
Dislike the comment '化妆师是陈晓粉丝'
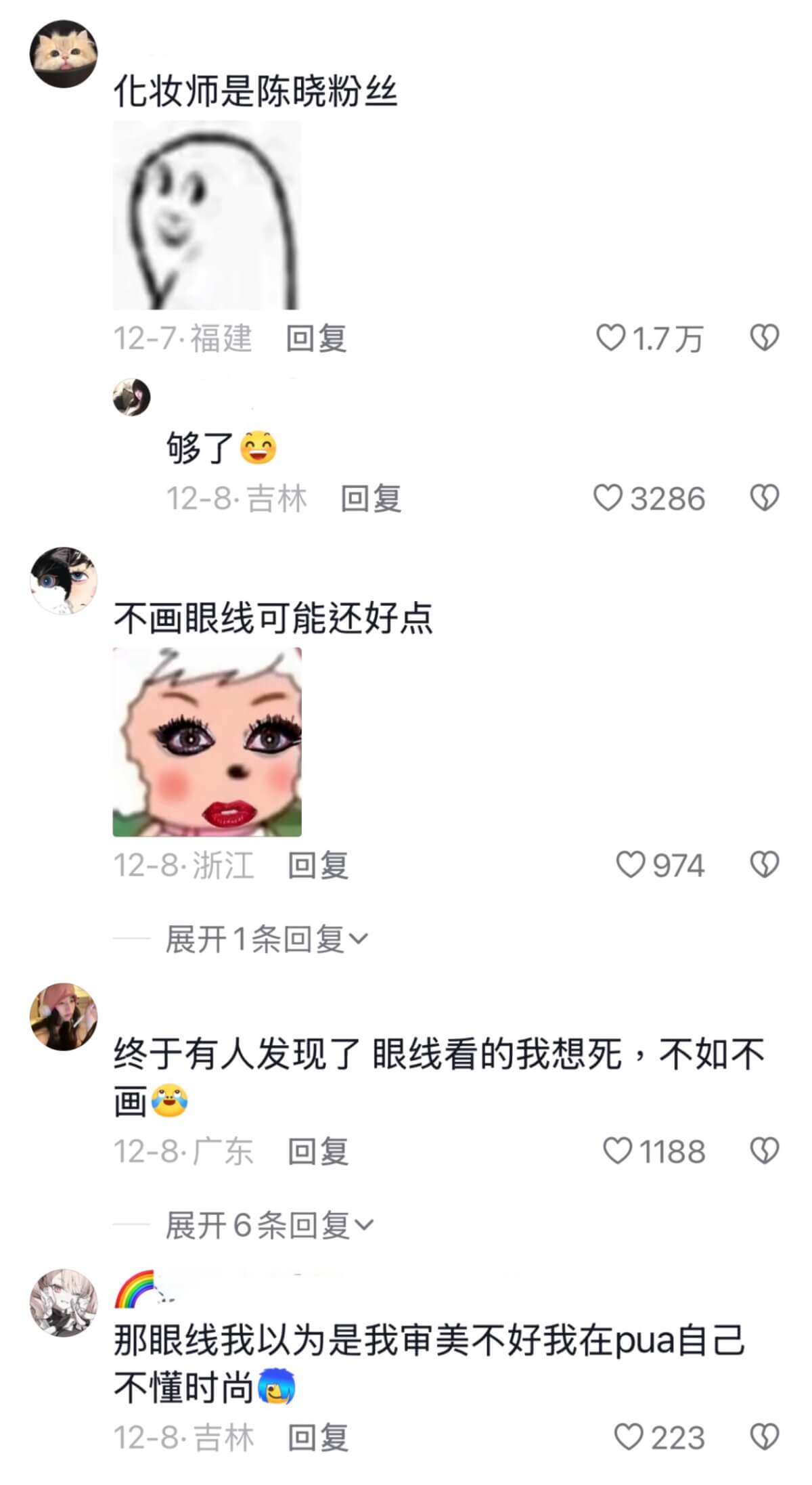764,337
